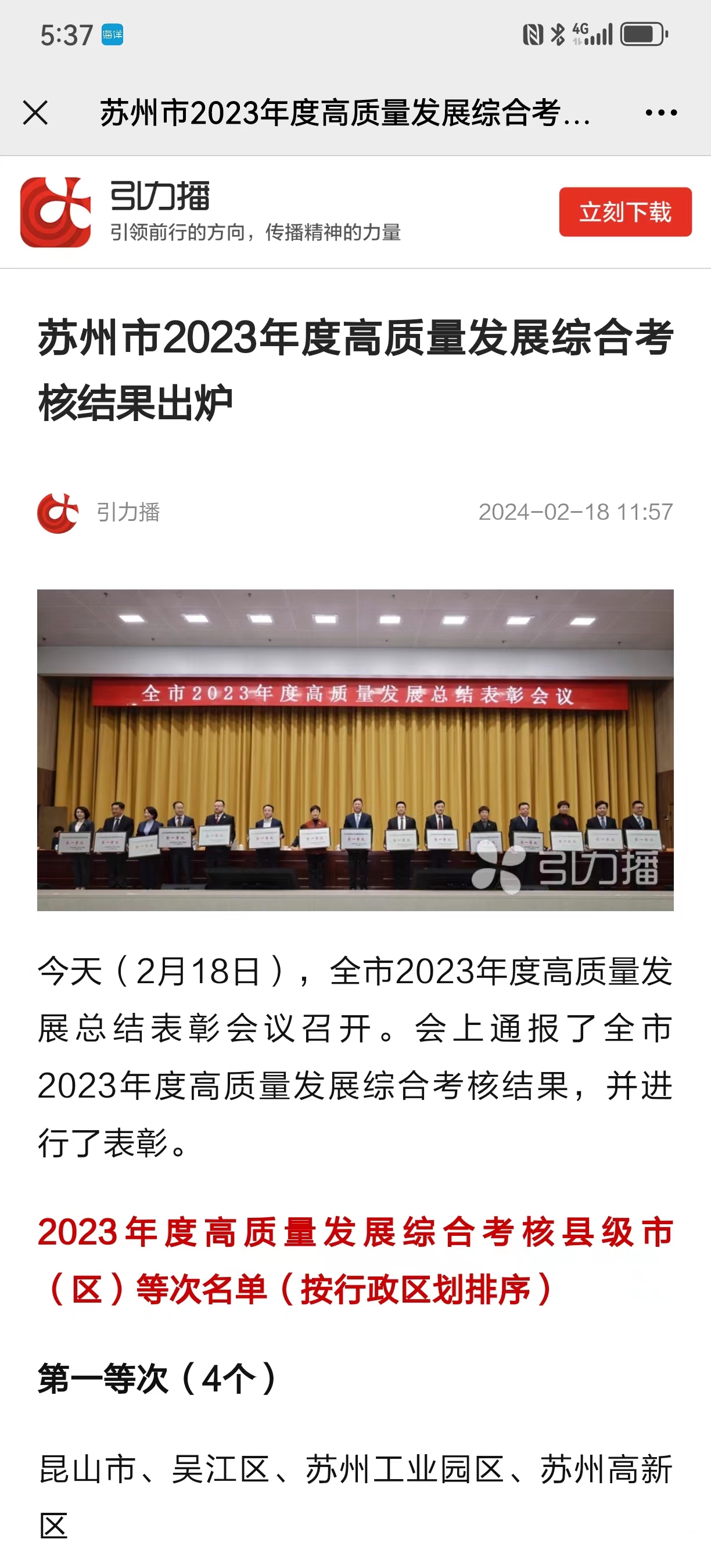View the 引力播 author profile

tap(100, 513)
